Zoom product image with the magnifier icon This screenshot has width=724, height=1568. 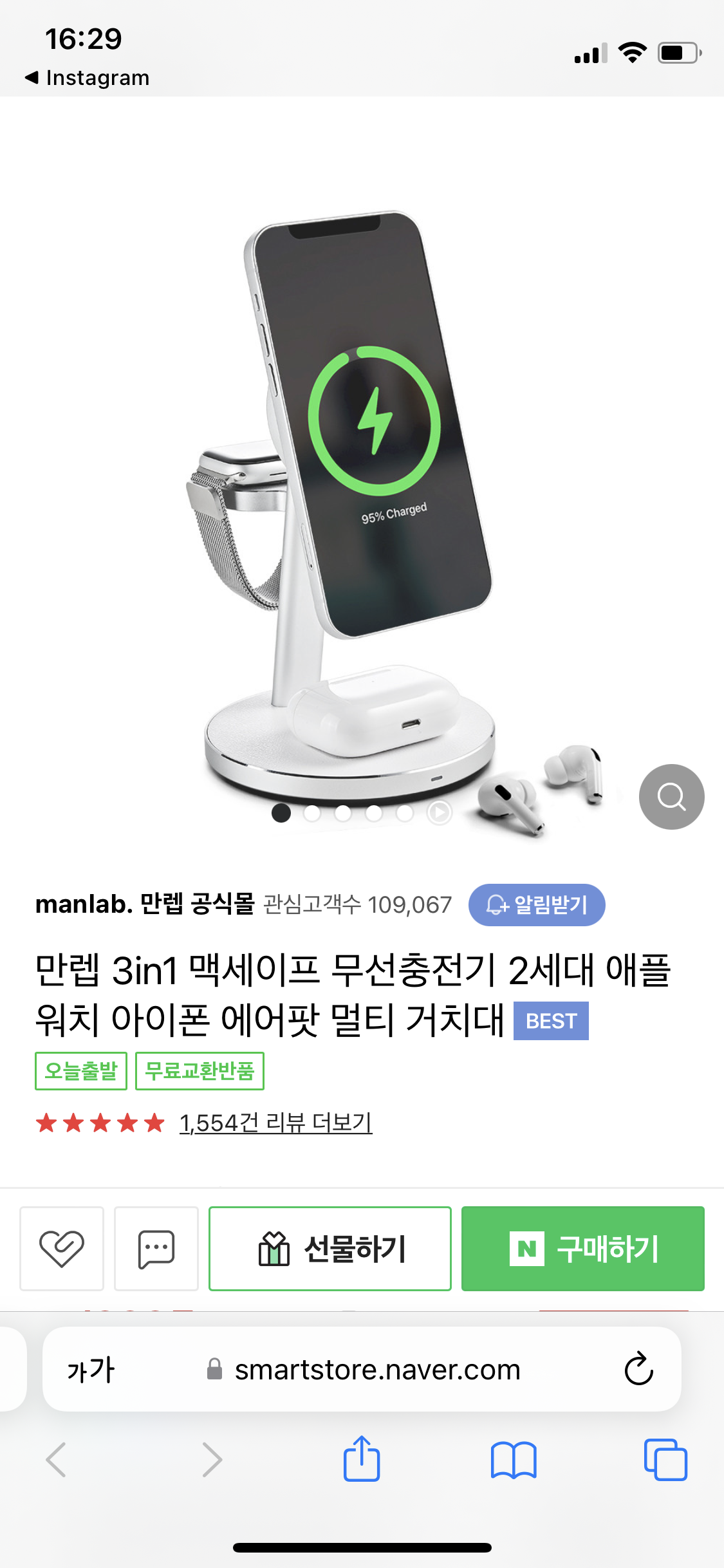coord(671,796)
